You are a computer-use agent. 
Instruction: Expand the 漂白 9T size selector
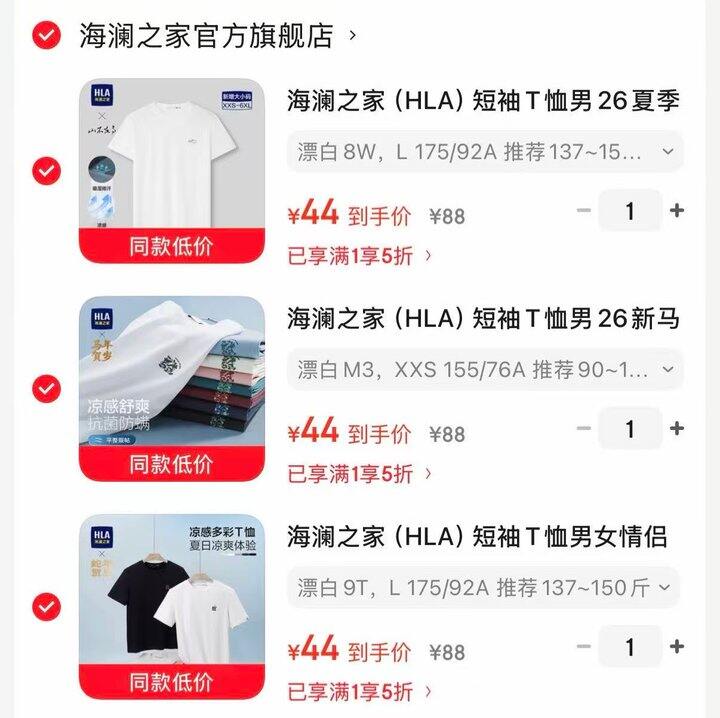484,588
